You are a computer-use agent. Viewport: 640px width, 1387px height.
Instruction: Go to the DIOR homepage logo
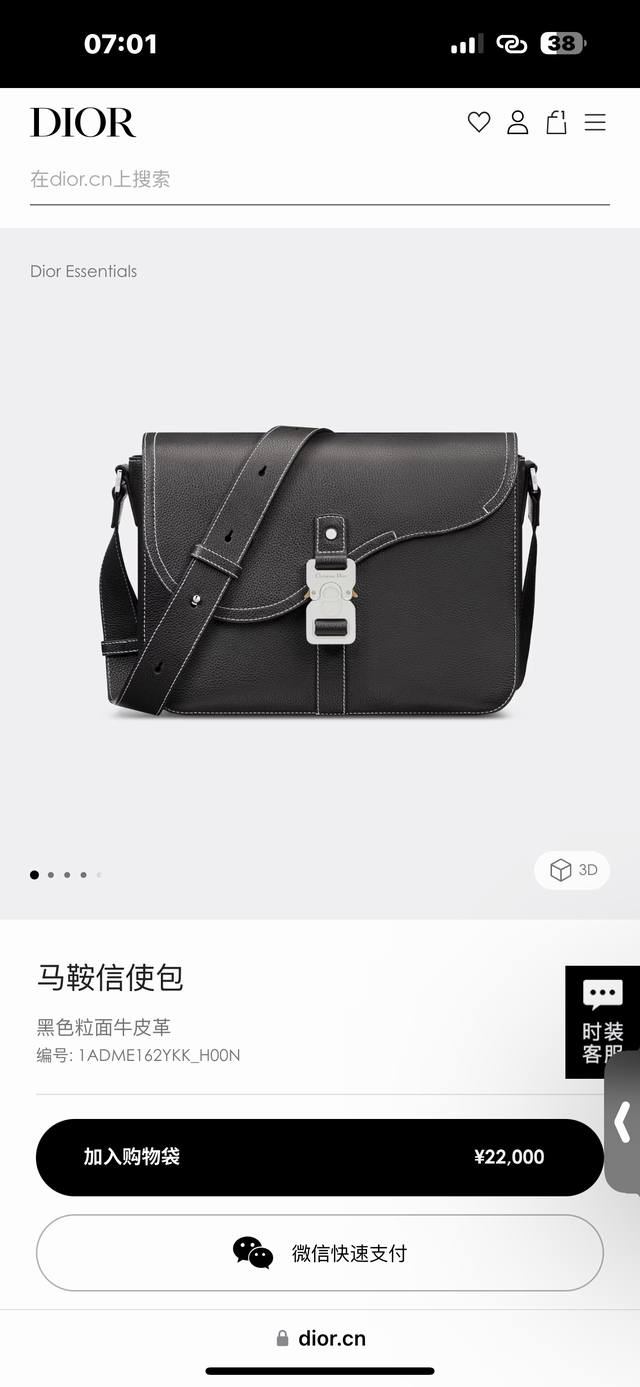click(83, 122)
